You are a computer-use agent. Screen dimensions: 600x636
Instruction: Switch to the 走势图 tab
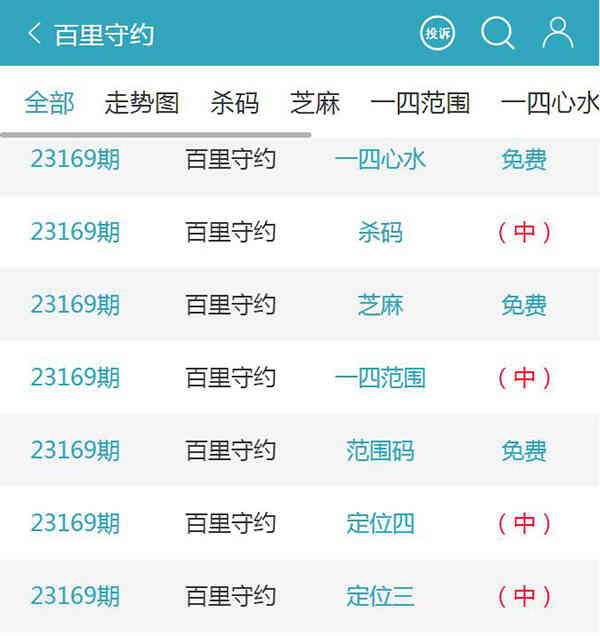142,102
